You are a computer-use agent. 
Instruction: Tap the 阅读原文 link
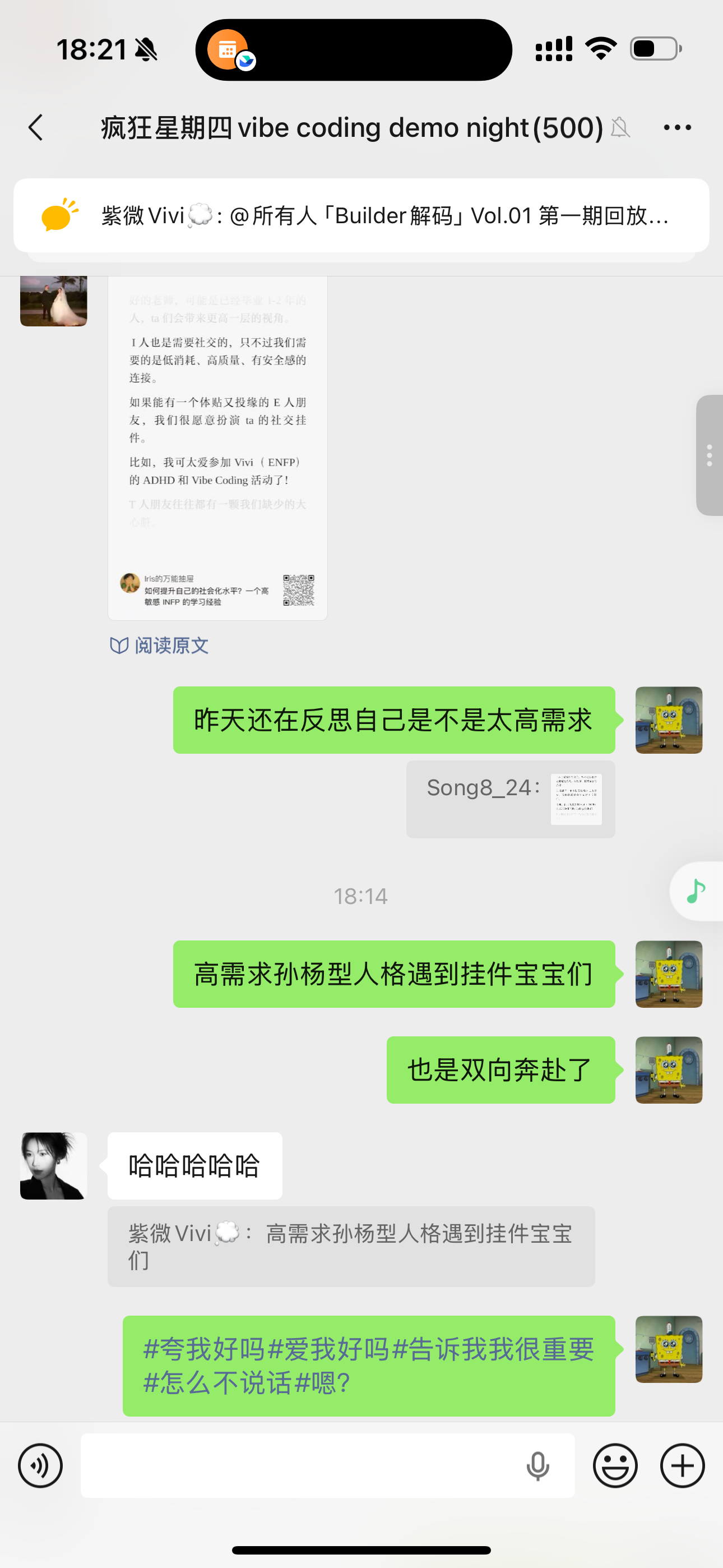point(159,645)
